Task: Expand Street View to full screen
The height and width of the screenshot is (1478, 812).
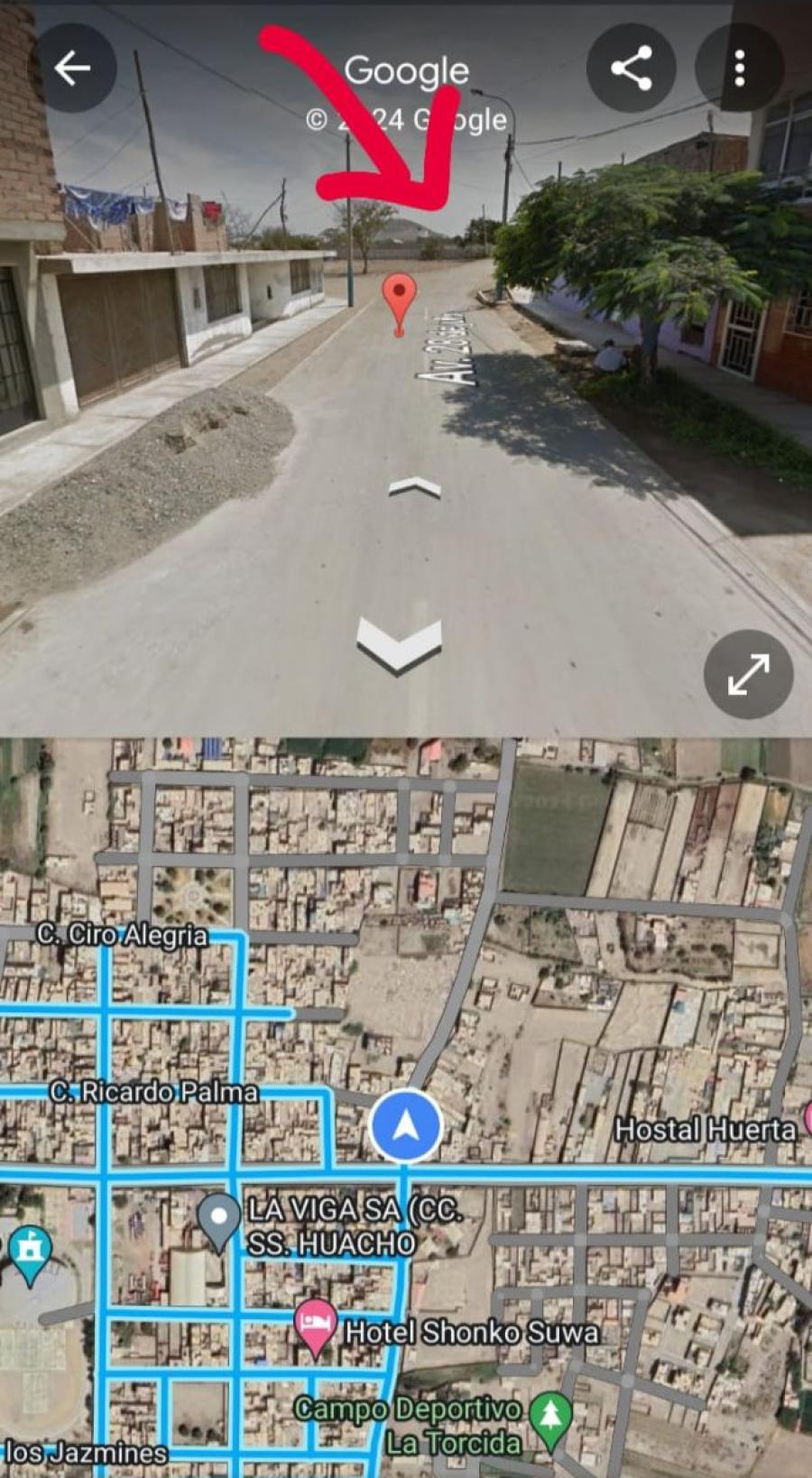Action: click(748, 674)
